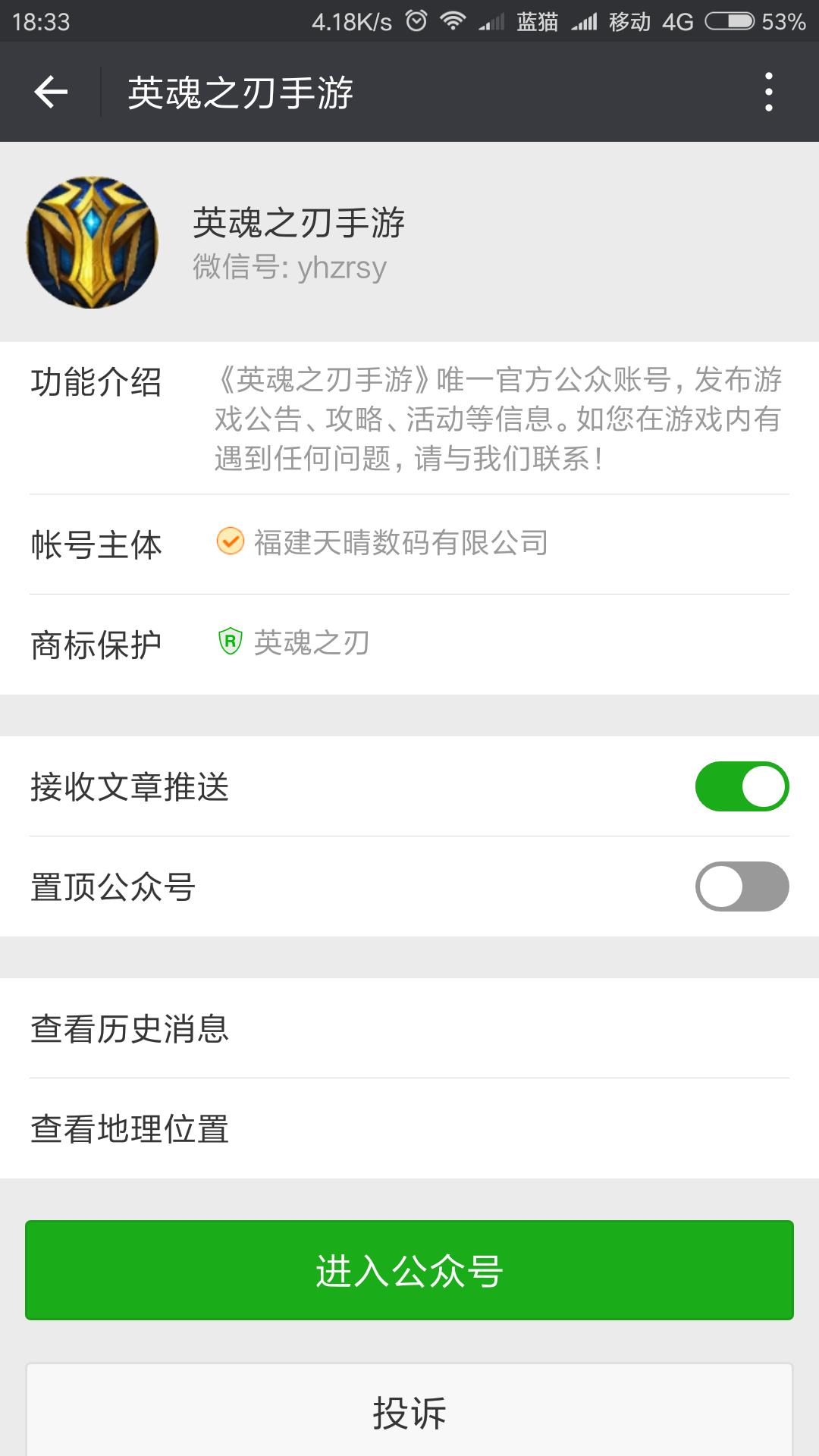The image size is (819, 1456).
Task: Open 查看历史消息
Action: pyautogui.click(x=409, y=1028)
